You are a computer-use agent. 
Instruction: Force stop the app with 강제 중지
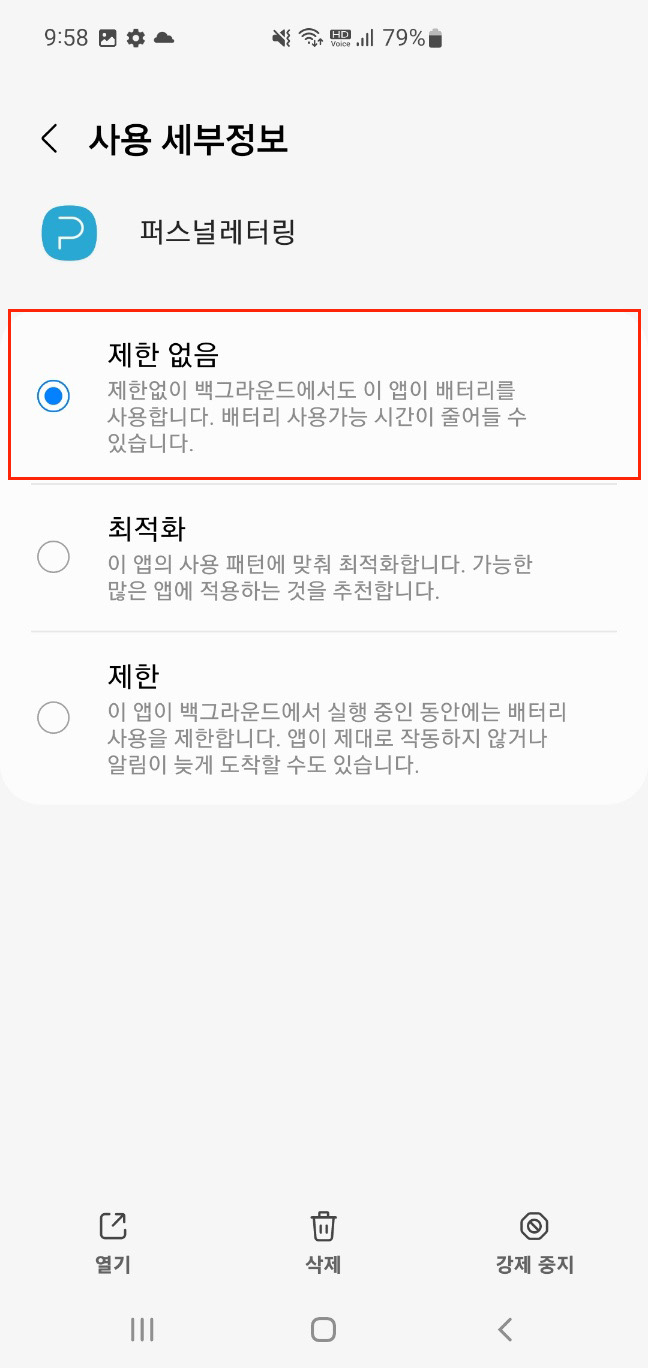534,1242
